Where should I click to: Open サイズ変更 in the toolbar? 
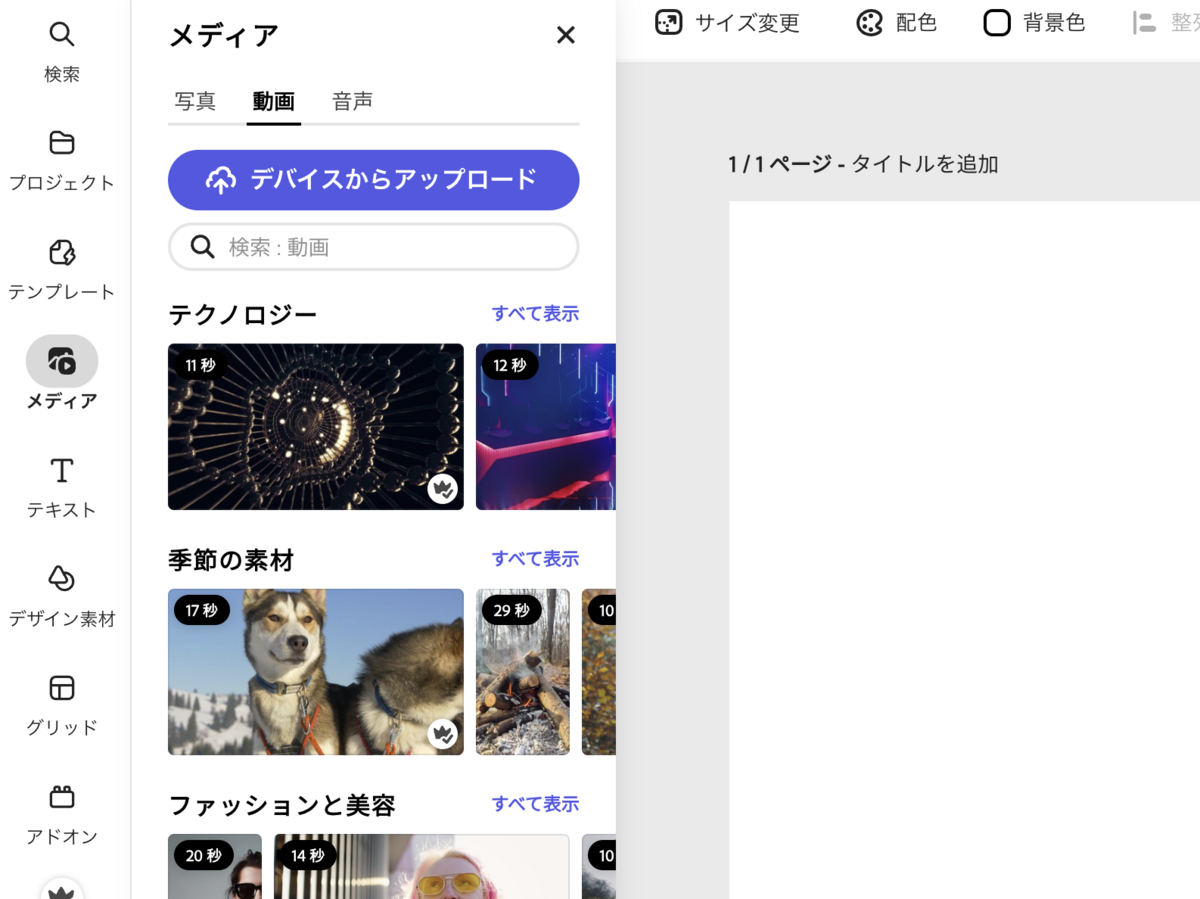pyautogui.click(x=727, y=23)
